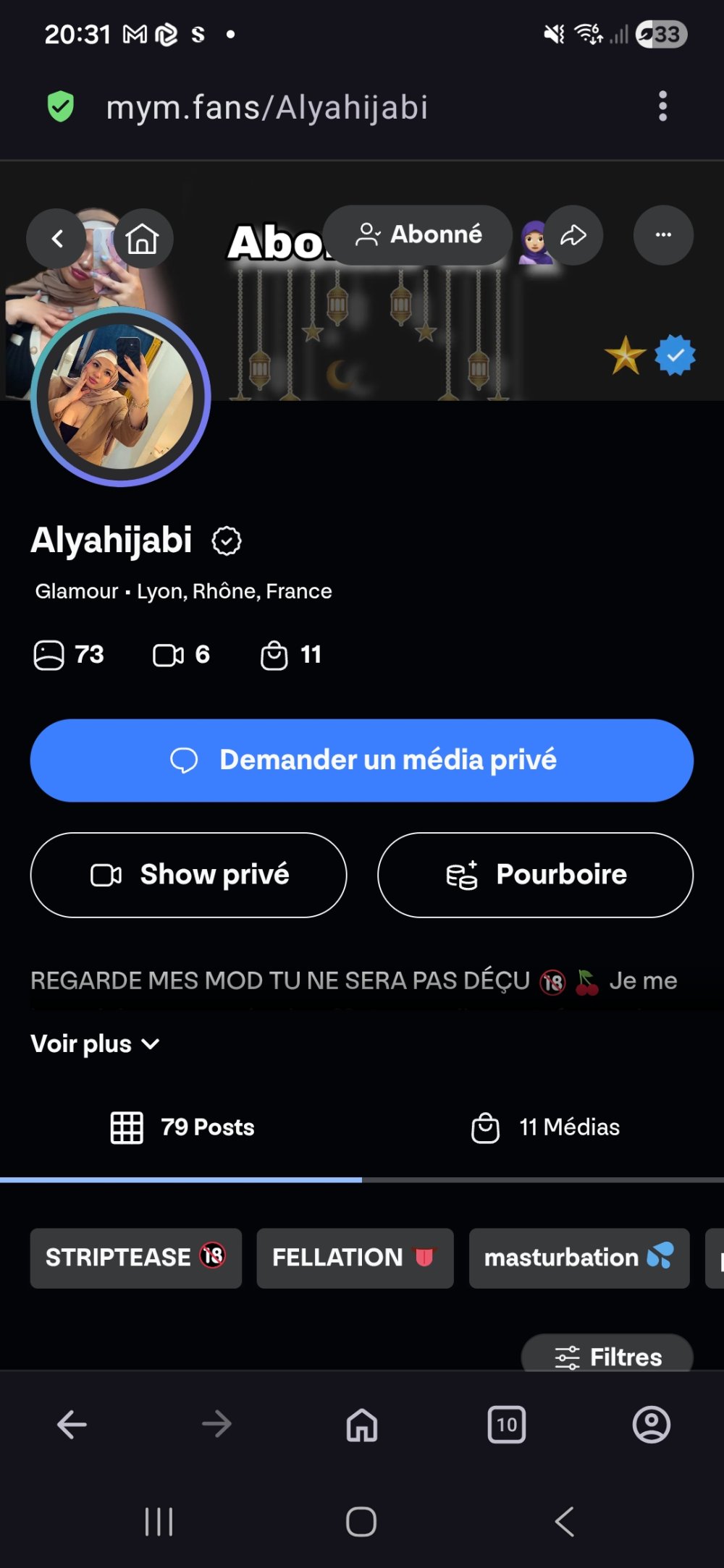
Task: Select the masturbation filter chip
Action: click(x=578, y=1258)
